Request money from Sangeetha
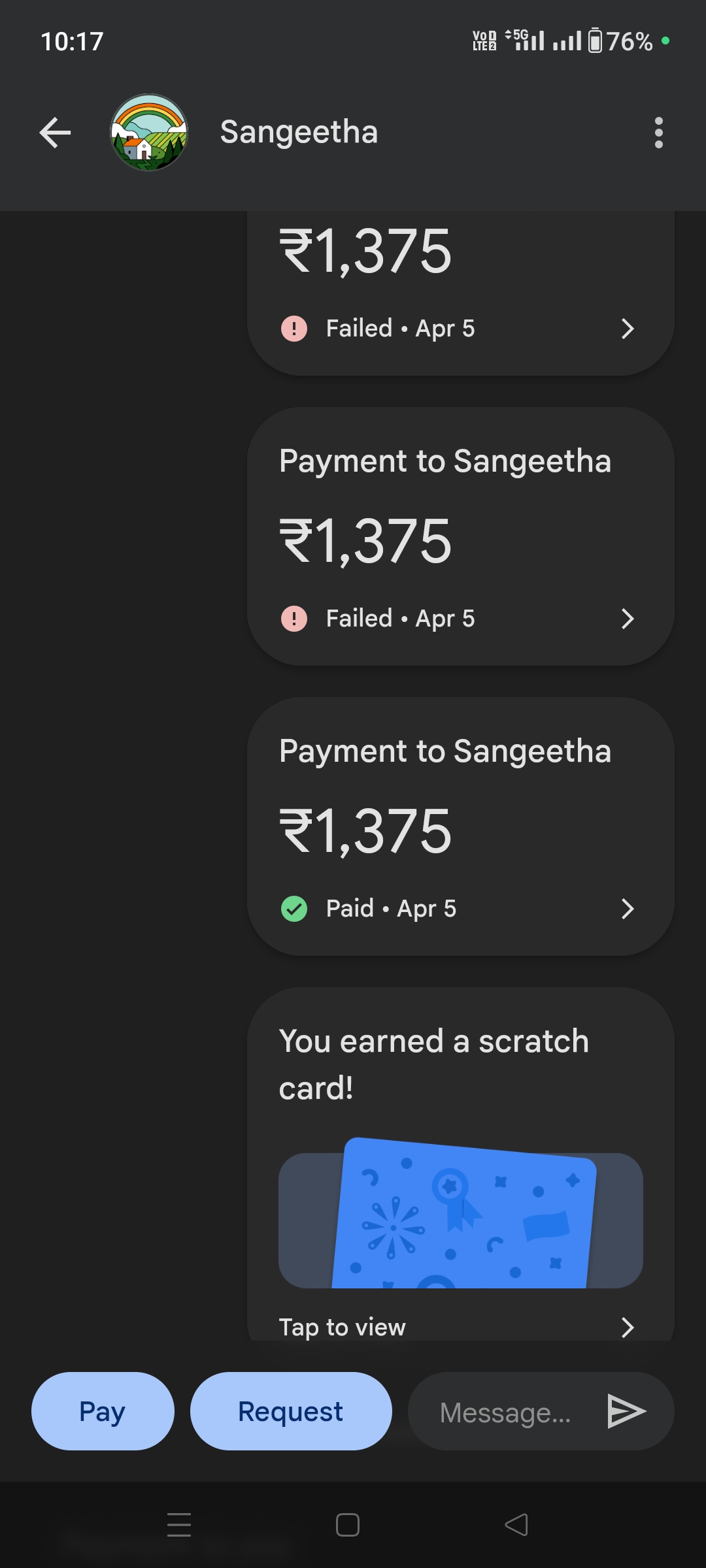 (291, 1411)
